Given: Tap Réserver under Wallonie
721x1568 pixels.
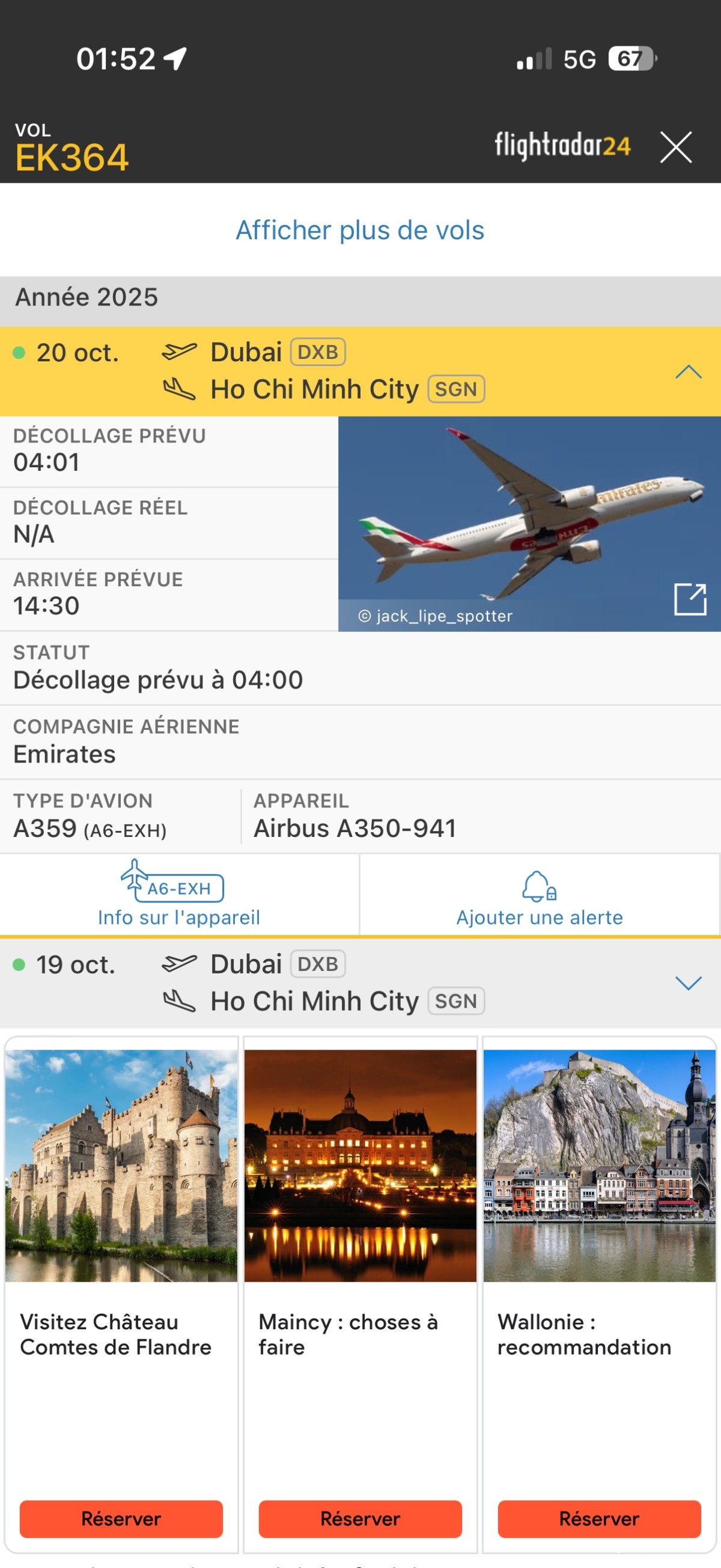Looking at the screenshot, I should (599, 1518).
